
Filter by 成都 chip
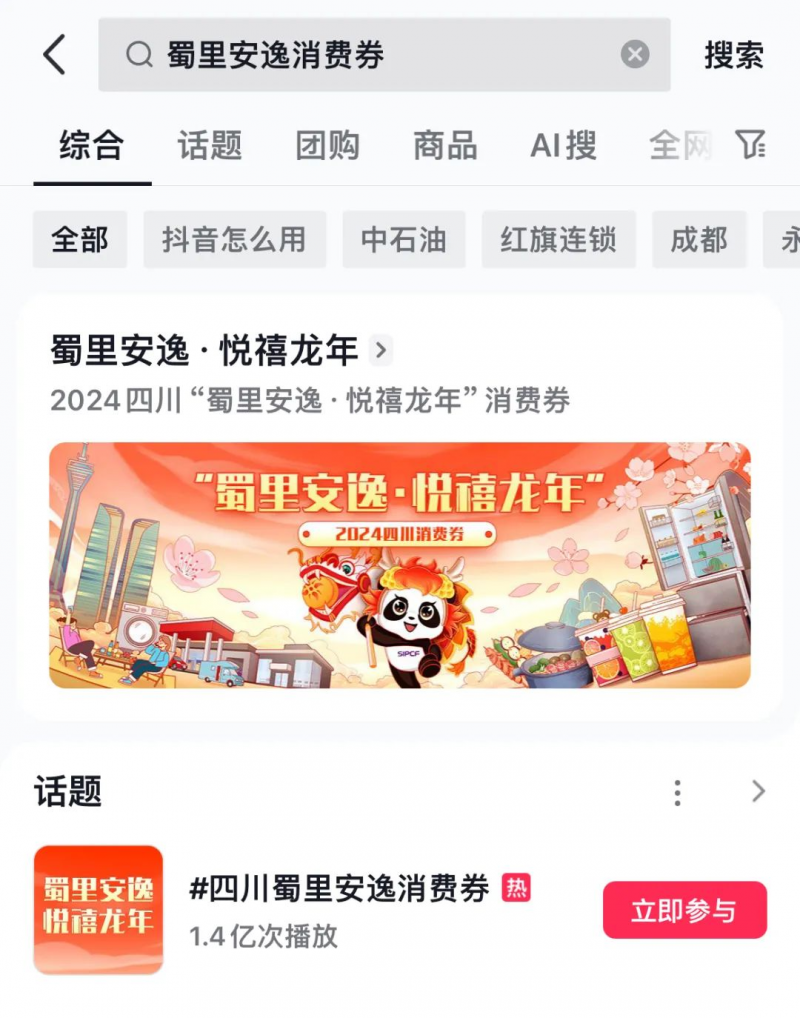pyautogui.click(x=699, y=240)
